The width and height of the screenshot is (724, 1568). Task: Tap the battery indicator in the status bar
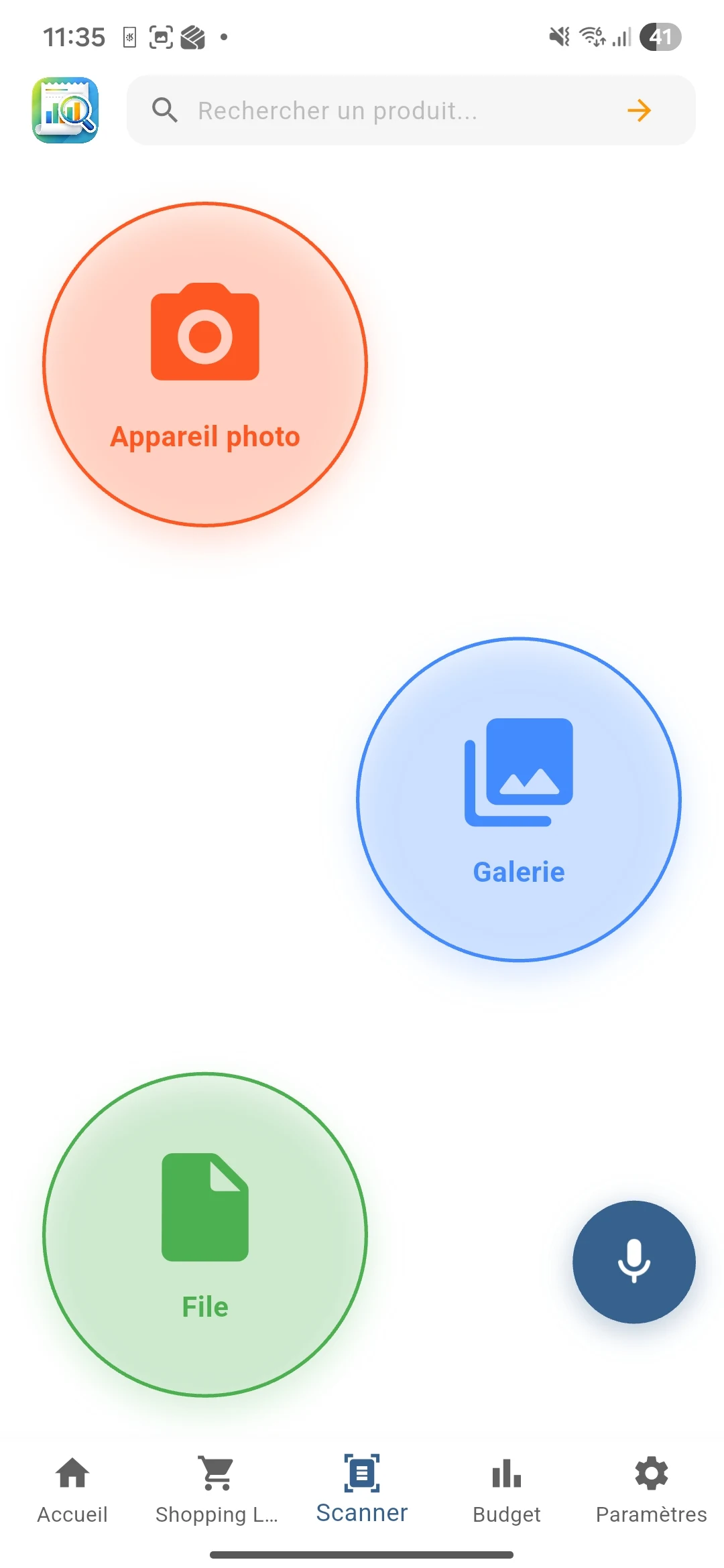[x=660, y=37]
